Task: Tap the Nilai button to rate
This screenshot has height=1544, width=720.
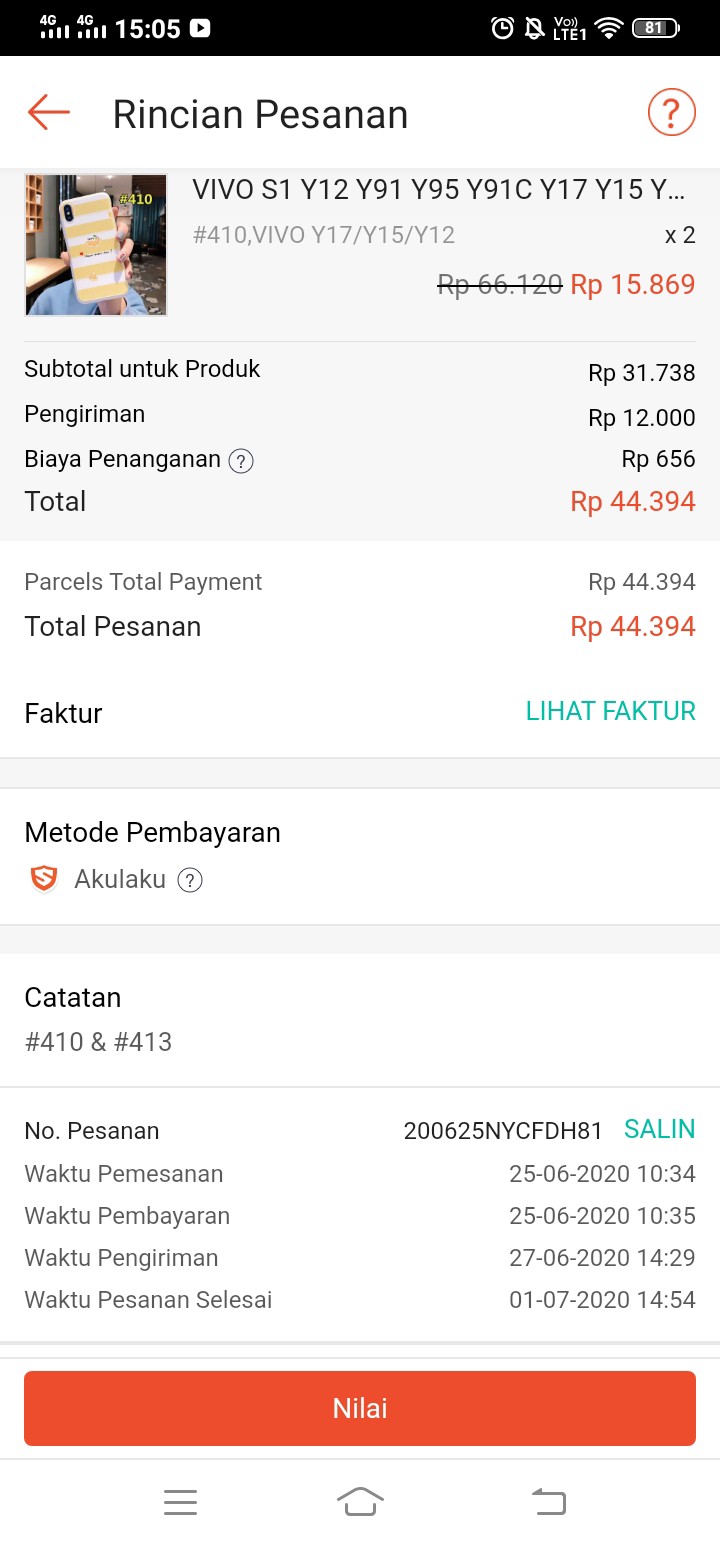Action: [x=360, y=1408]
